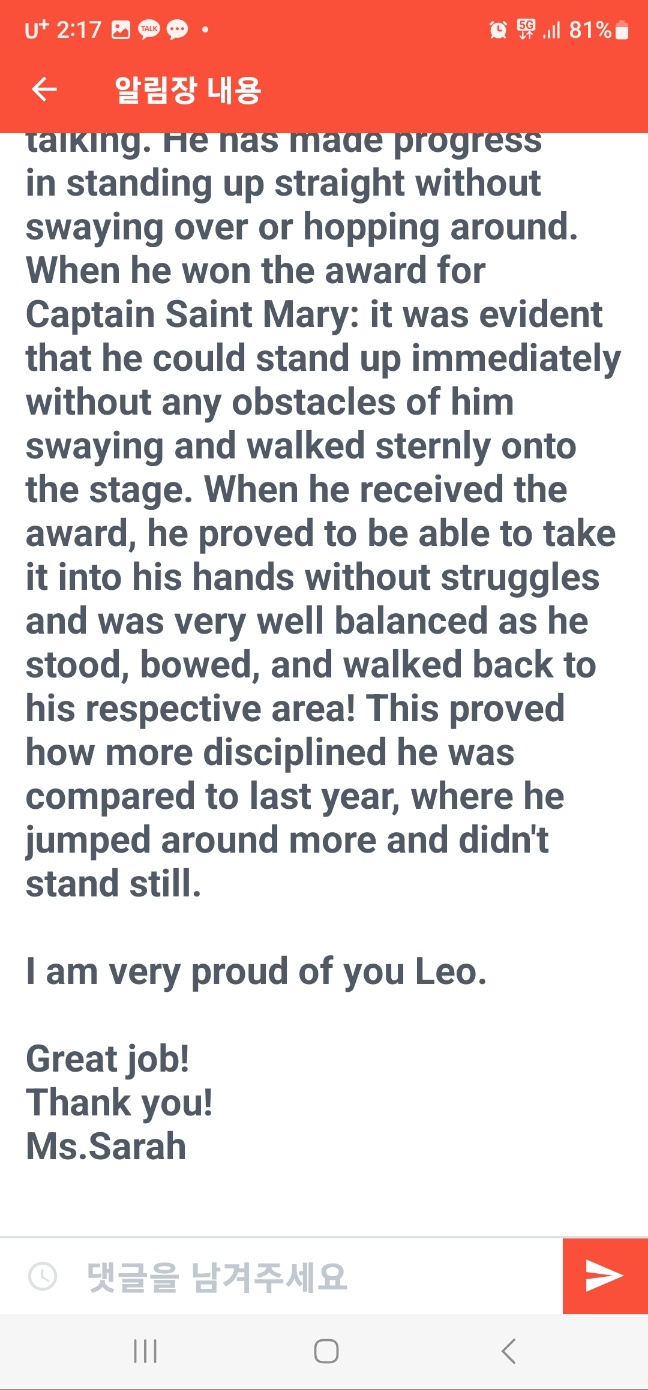Go back using the header arrow
648x1390 pixels.
pos(44,89)
